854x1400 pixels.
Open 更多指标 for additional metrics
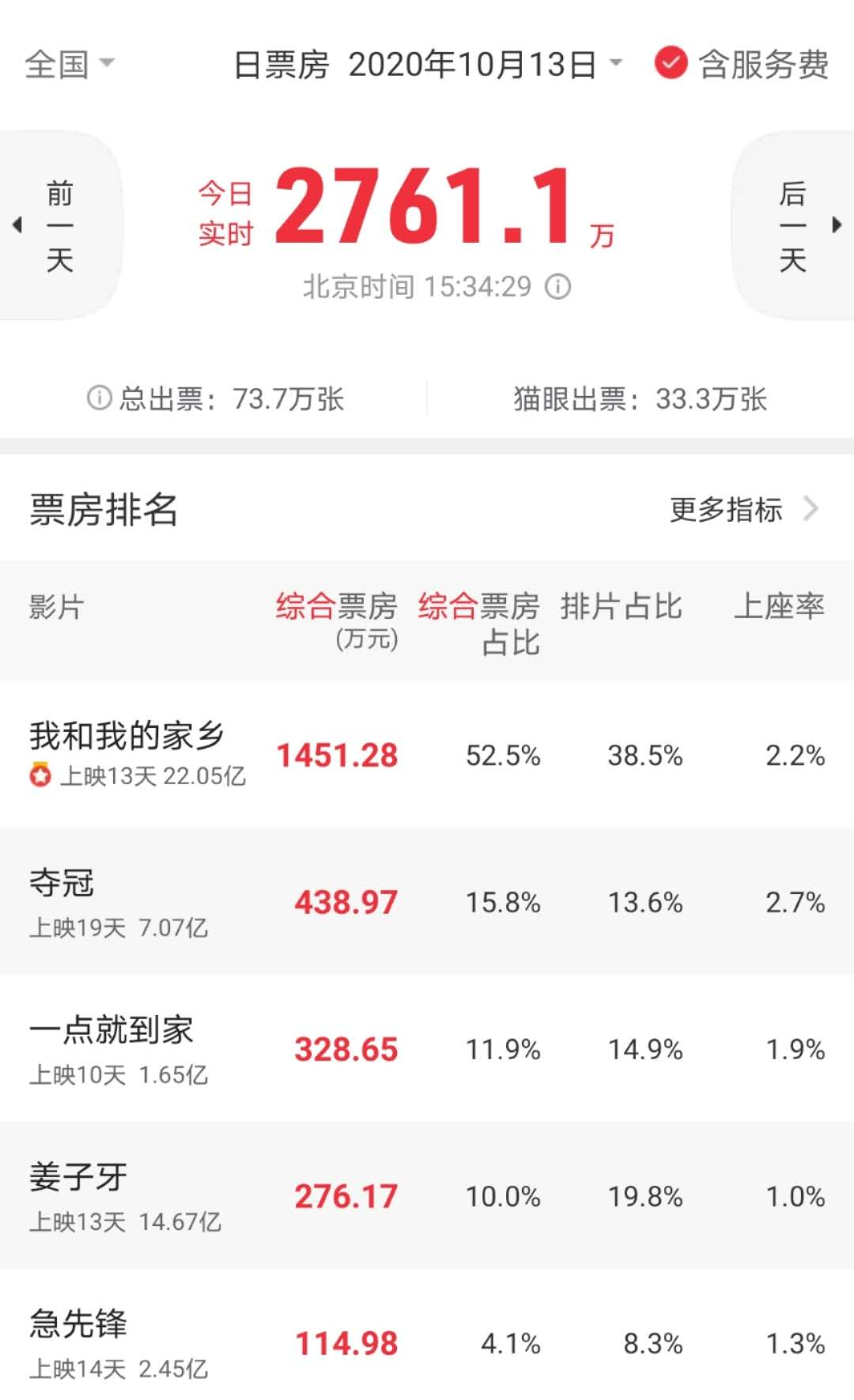725,510
